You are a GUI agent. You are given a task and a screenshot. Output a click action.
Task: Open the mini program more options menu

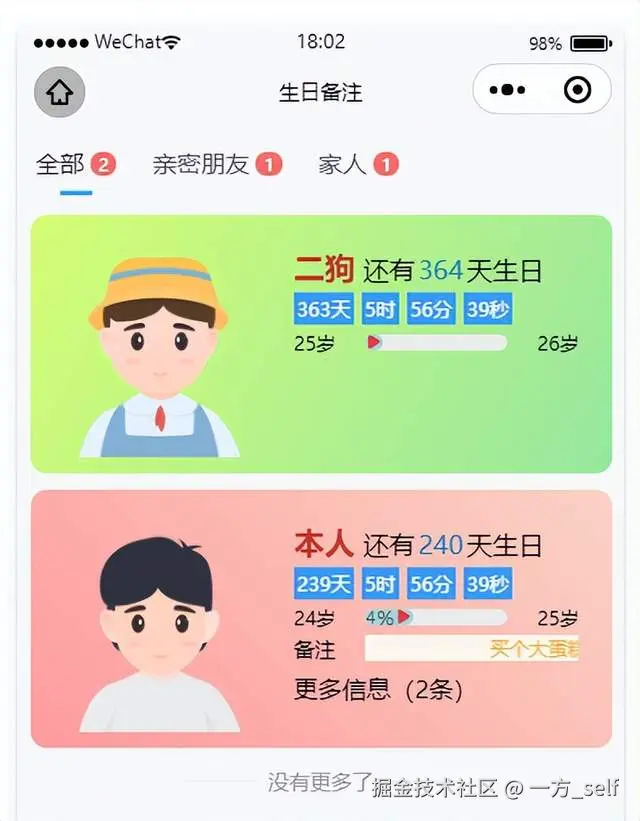[x=507, y=91]
